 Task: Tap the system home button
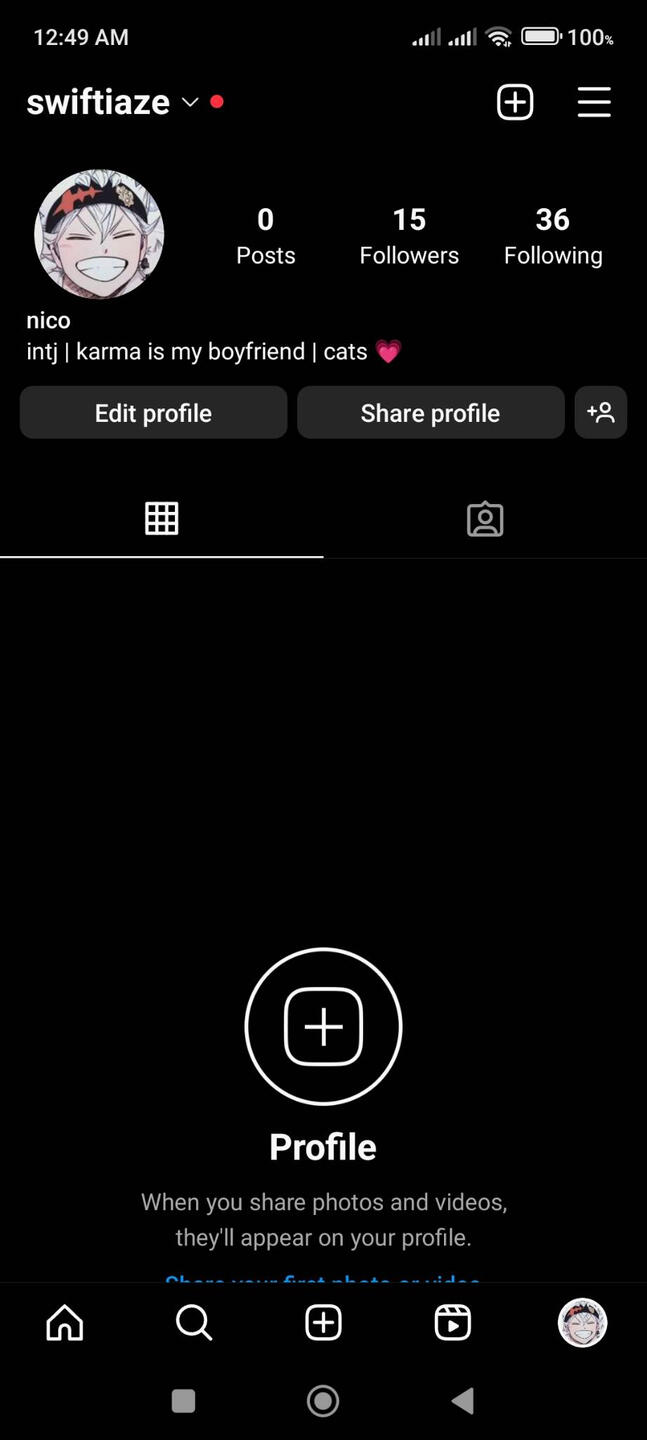tap(323, 1401)
